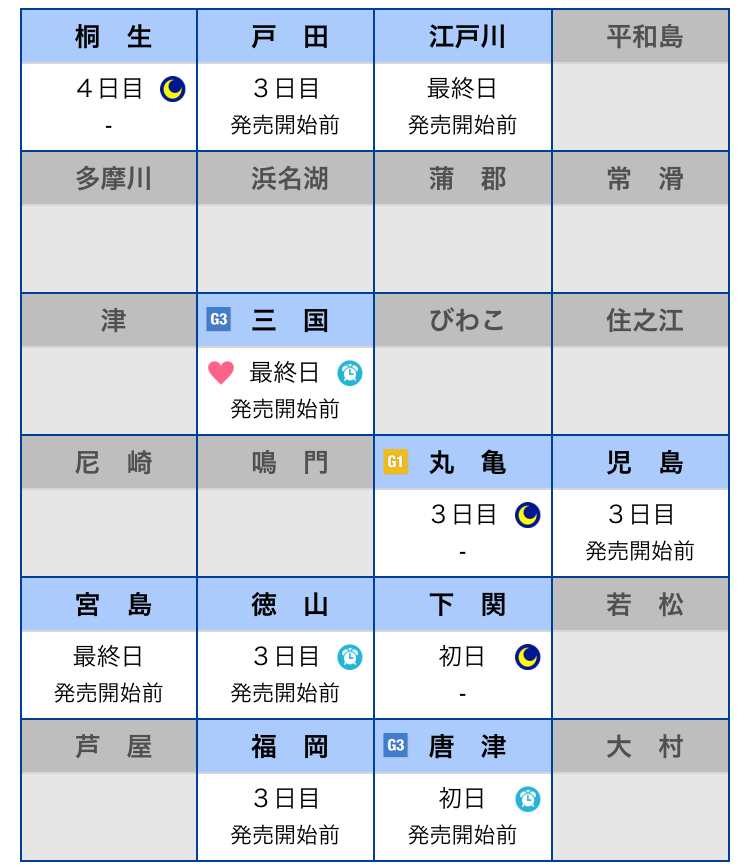Select the 戸田 venue cell
750x868 pixels.
point(286,37)
